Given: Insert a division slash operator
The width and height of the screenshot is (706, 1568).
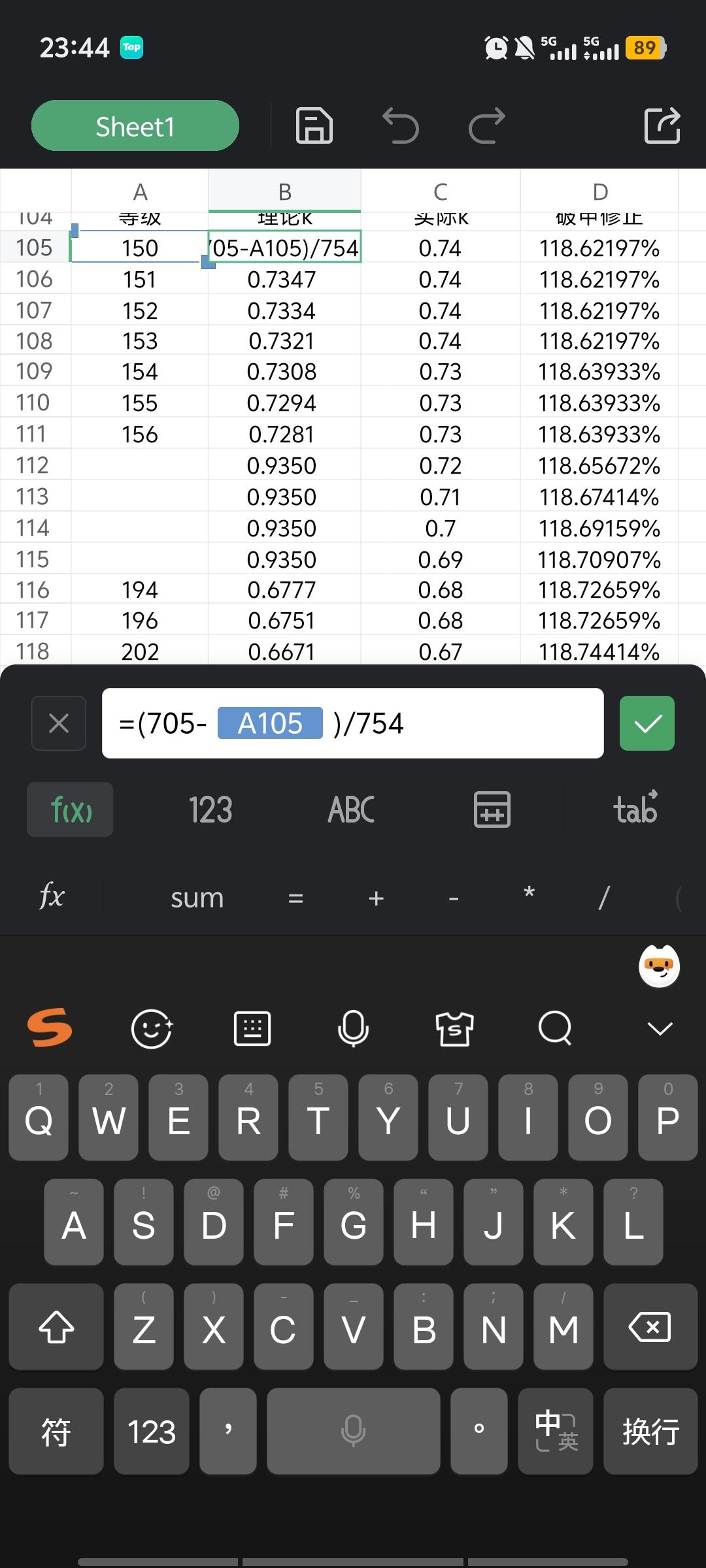Looking at the screenshot, I should click(x=604, y=898).
